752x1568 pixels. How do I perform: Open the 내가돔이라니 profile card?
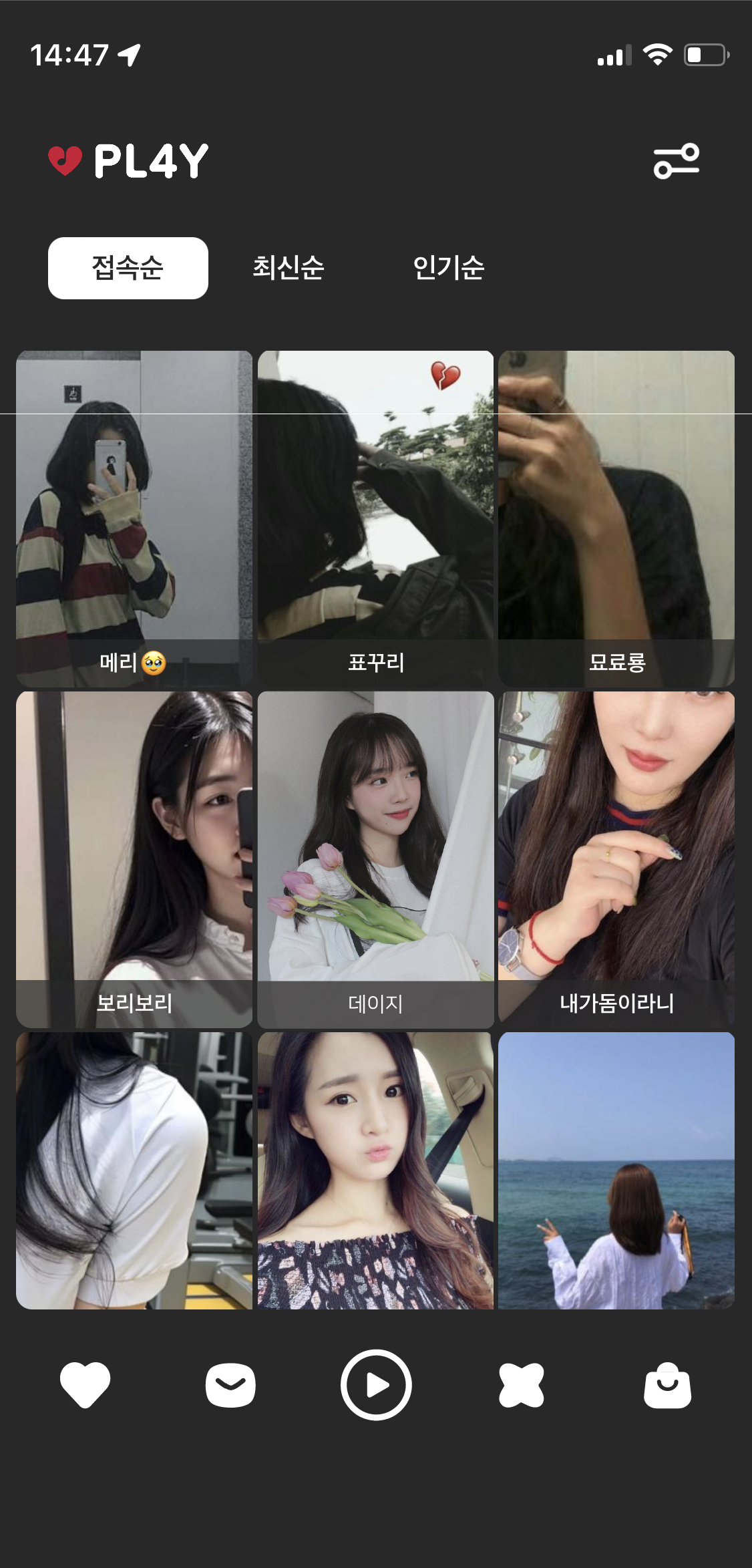point(616,858)
